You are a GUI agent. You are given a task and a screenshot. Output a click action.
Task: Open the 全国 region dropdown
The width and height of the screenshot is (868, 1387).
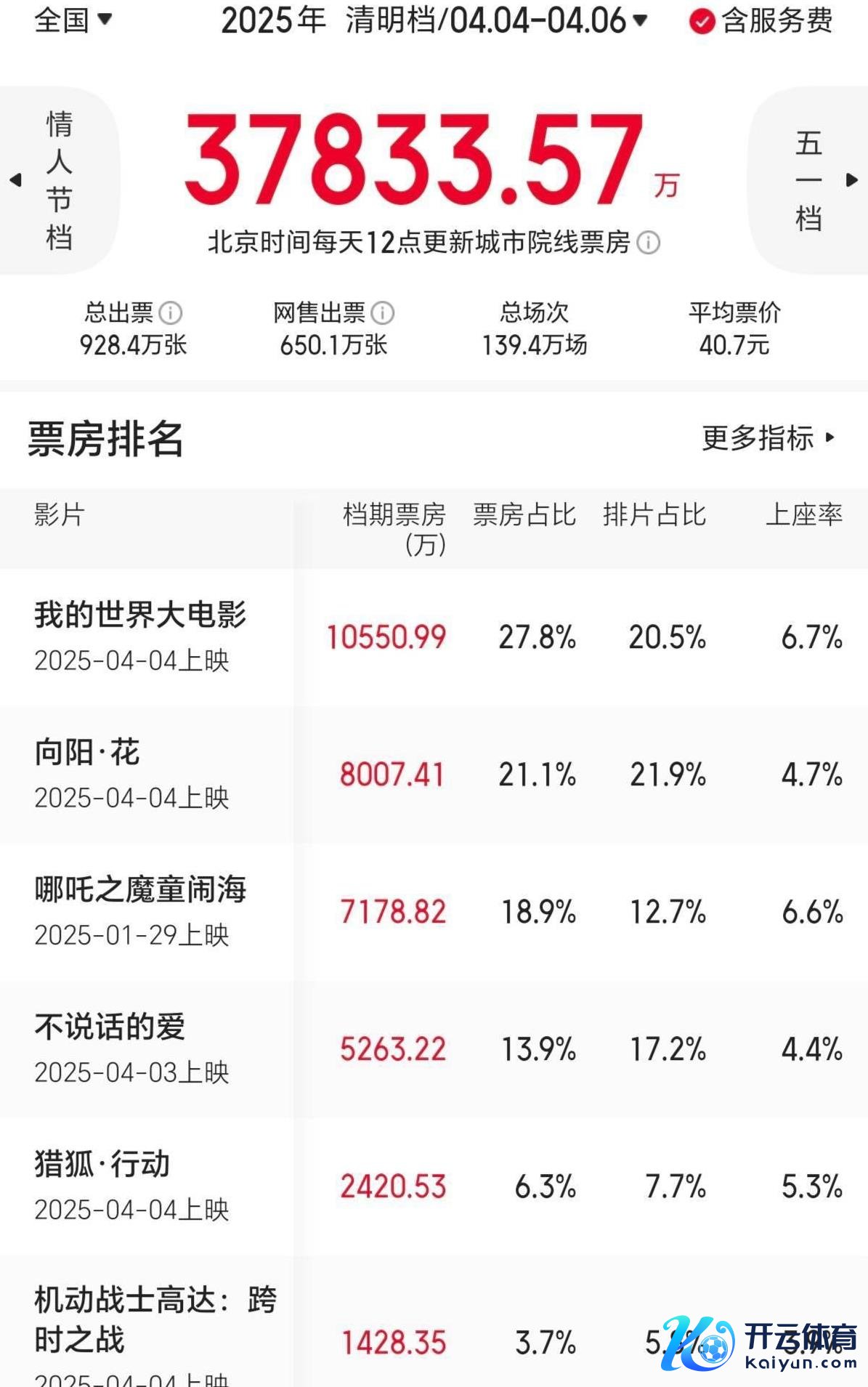tap(73, 20)
